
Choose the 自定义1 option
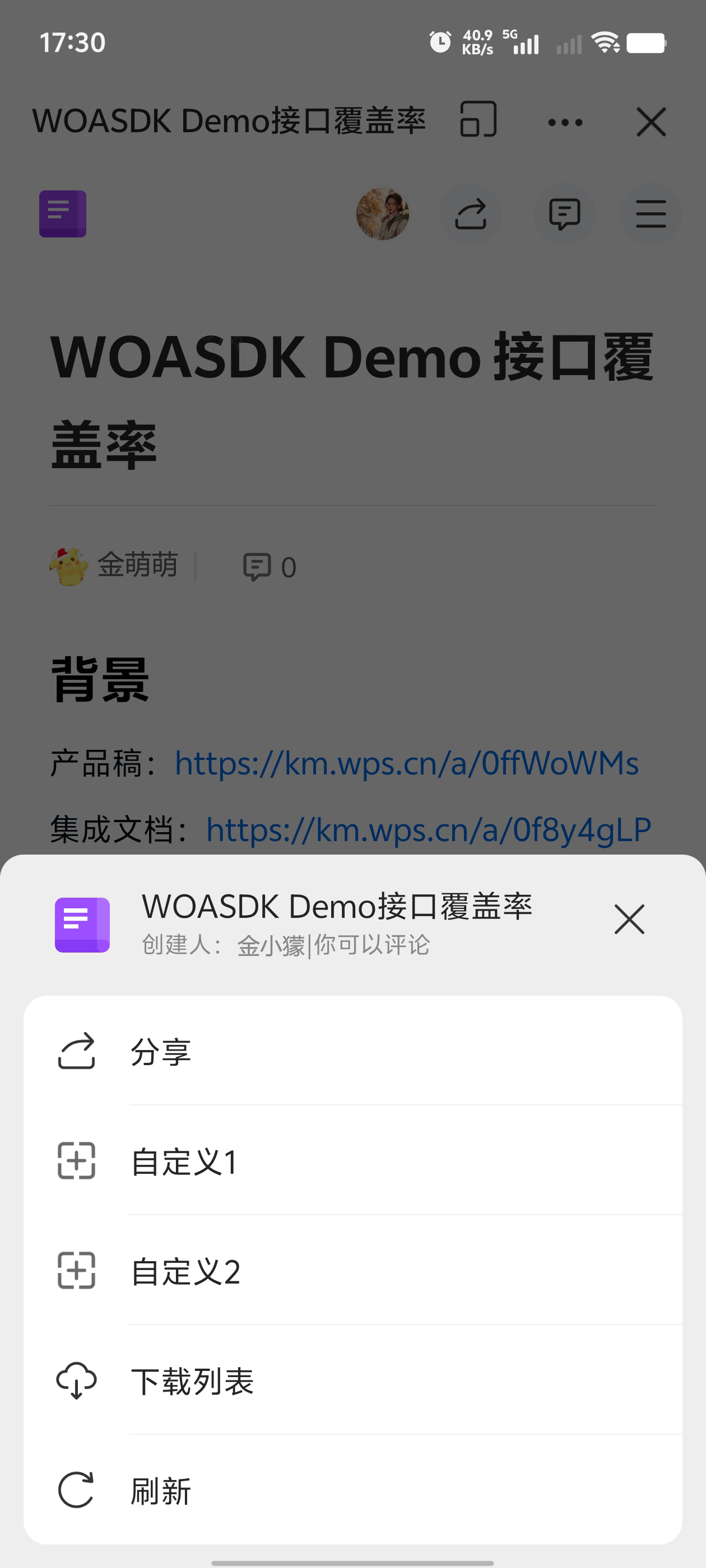pos(352,1161)
